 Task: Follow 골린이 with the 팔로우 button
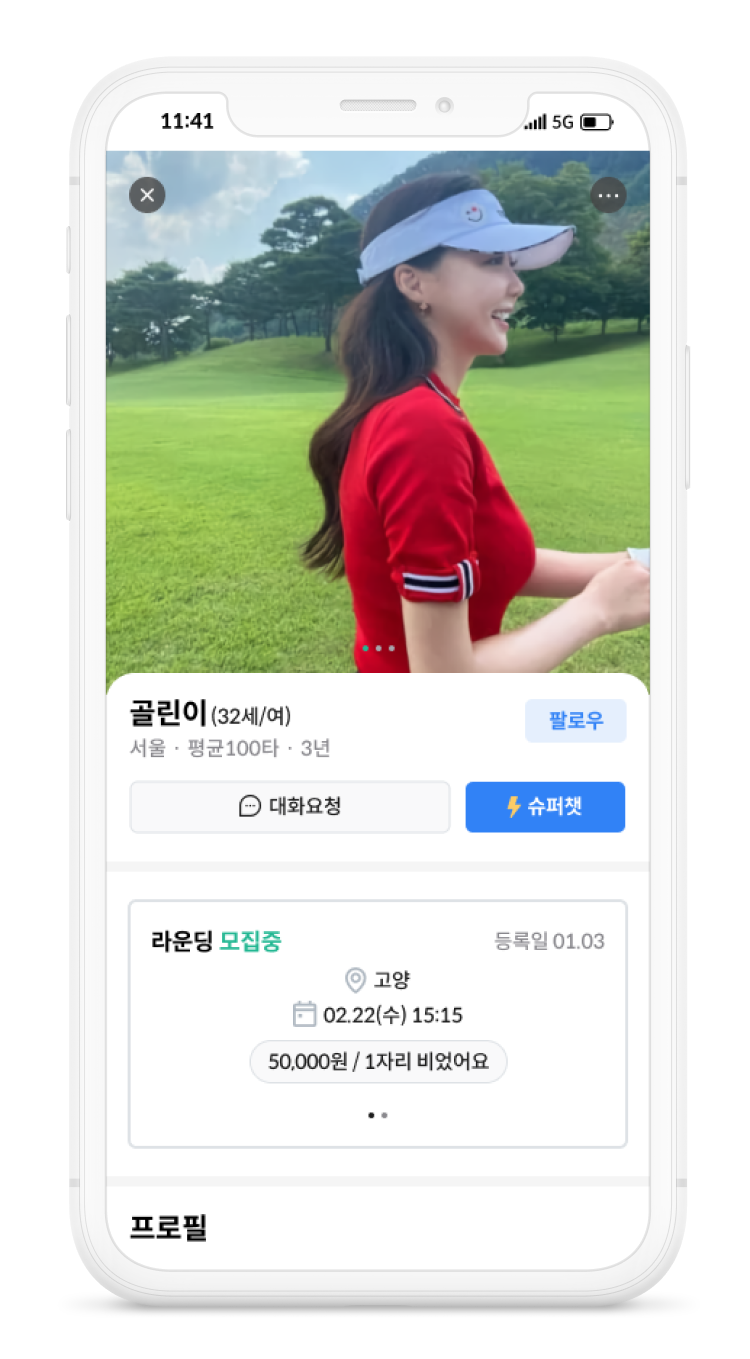(575, 721)
